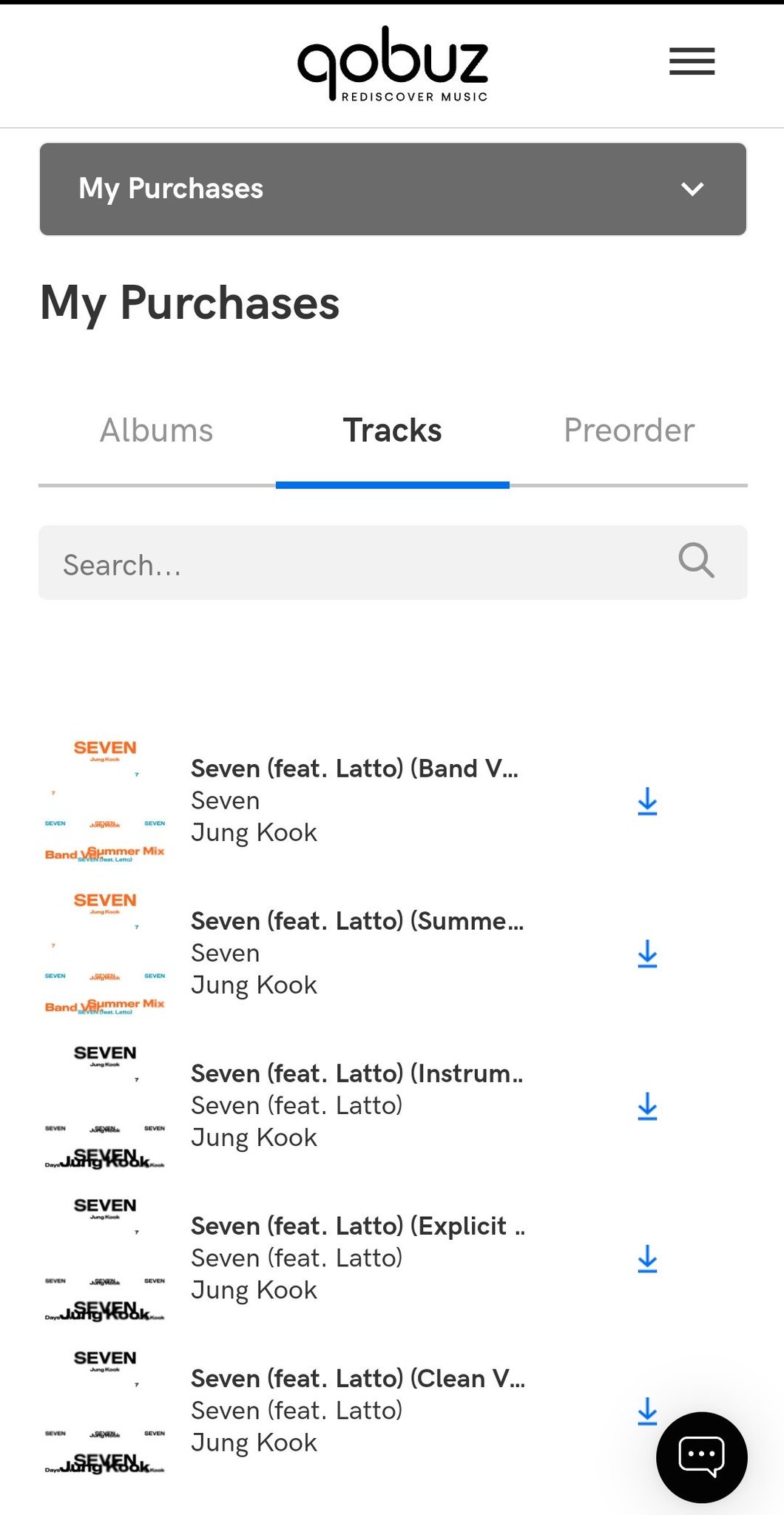Download the Summer Mix track
Image resolution: width=784 pixels, height=1515 pixels.
(647, 954)
